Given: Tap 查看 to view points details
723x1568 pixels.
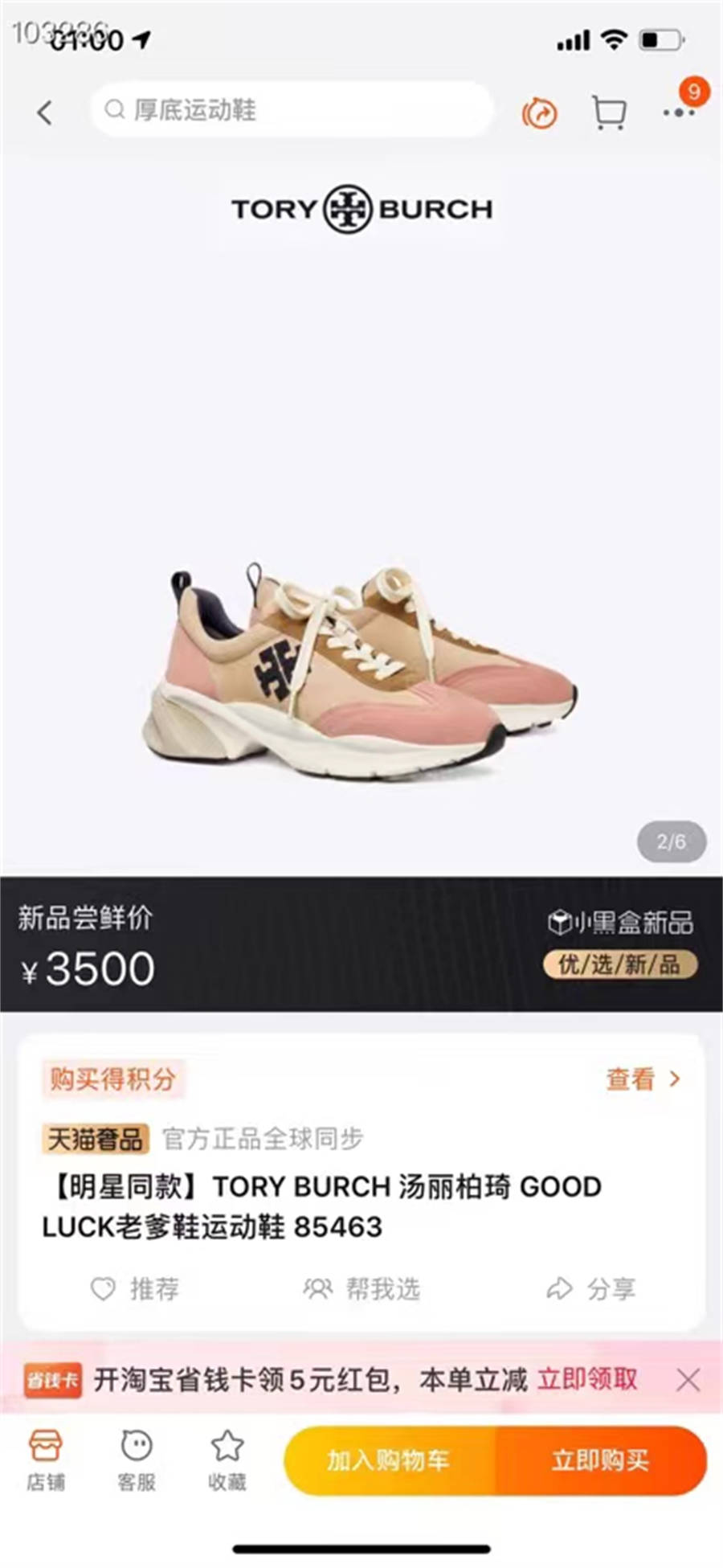Looking at the screenshot, I should [643, 1079].
